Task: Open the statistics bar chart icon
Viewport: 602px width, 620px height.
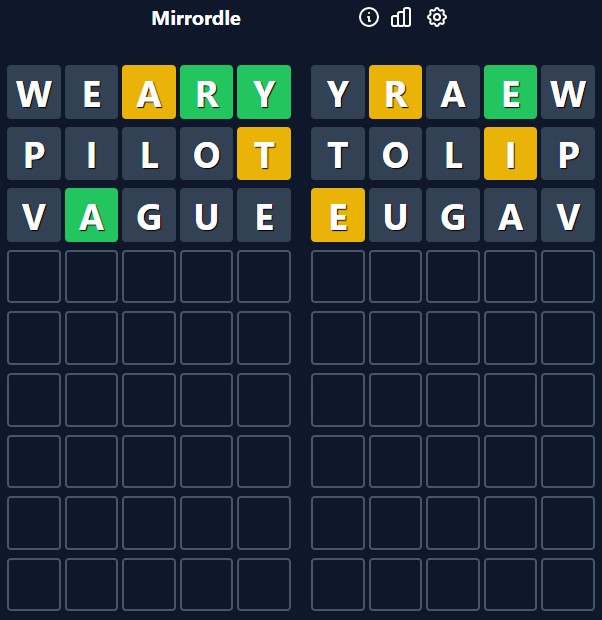Action: coord(401,17)
